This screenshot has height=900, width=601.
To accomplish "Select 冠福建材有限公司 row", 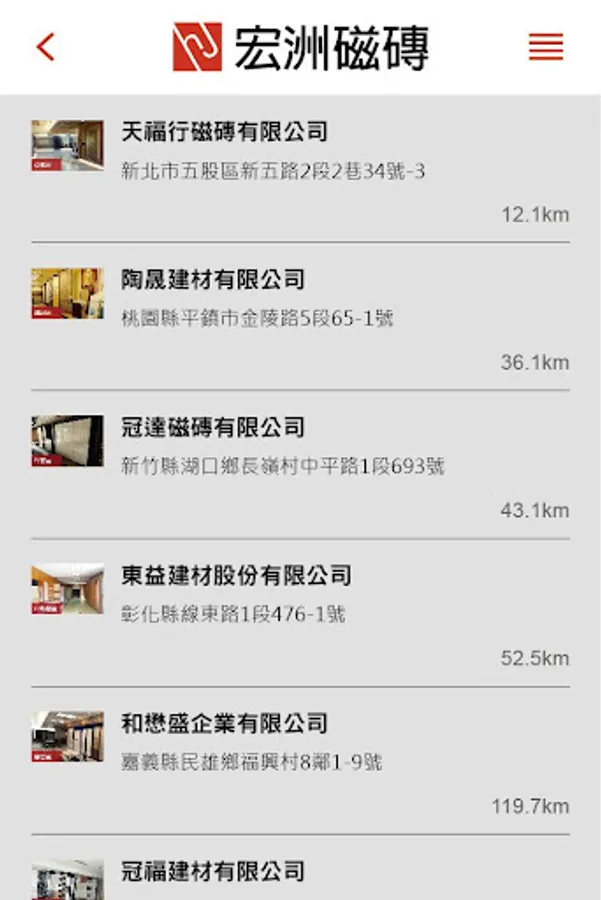I will point(300,872).
